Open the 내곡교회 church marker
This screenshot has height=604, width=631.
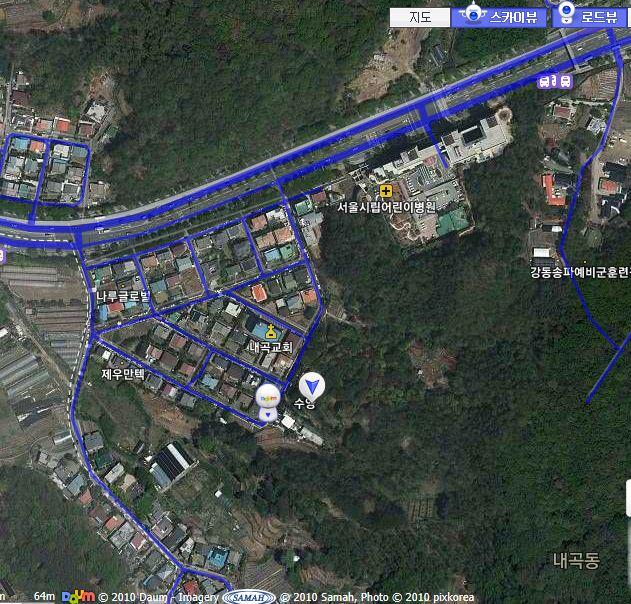(x=271, y=331)
